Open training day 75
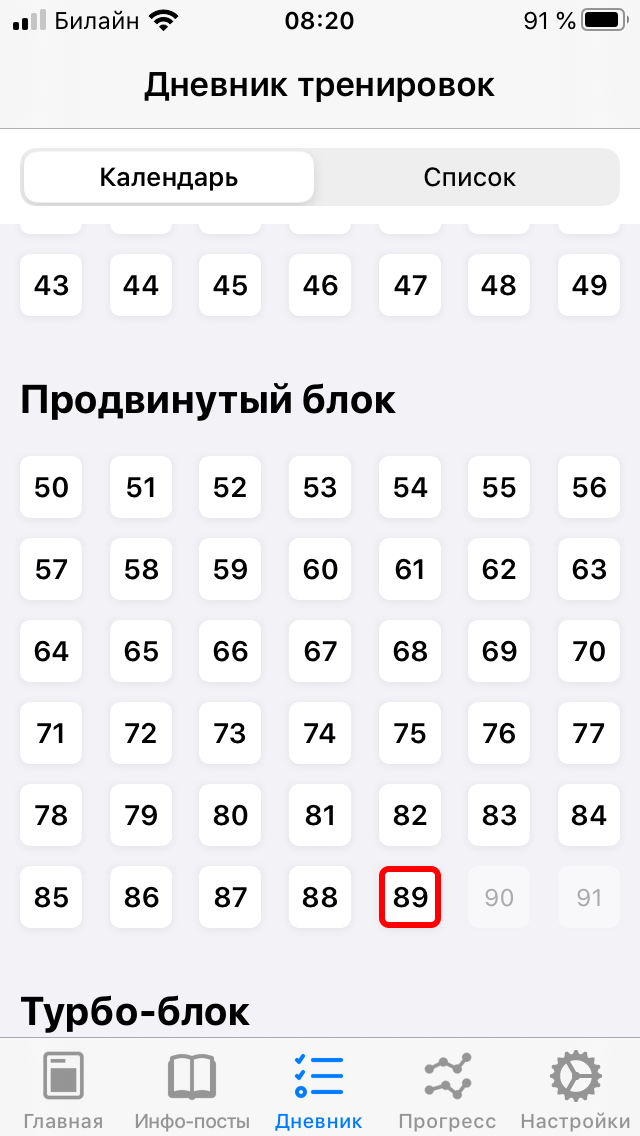640x1136 pixels. pos(410,733)
